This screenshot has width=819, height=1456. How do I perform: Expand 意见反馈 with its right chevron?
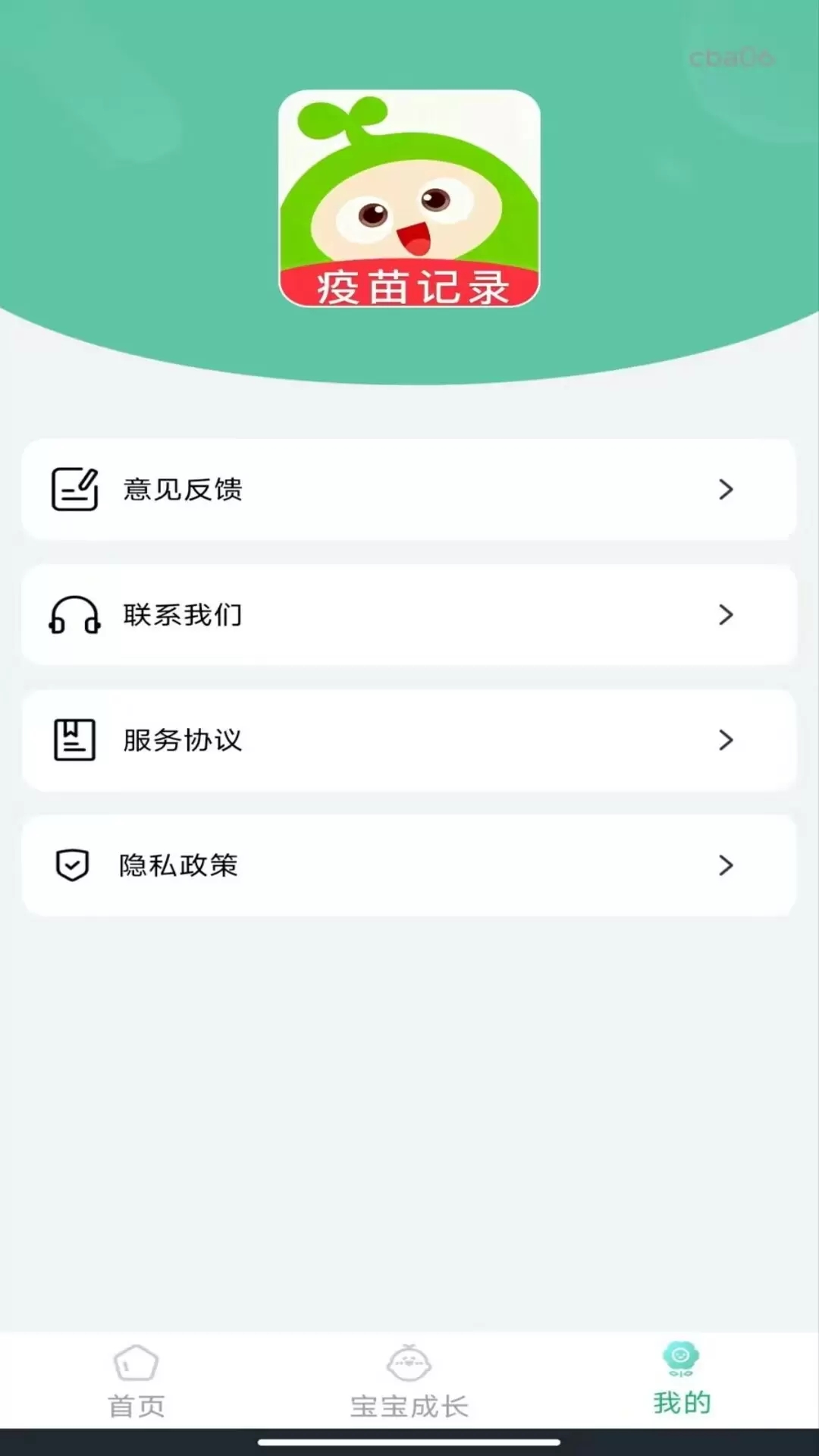[x=726, y=489]
